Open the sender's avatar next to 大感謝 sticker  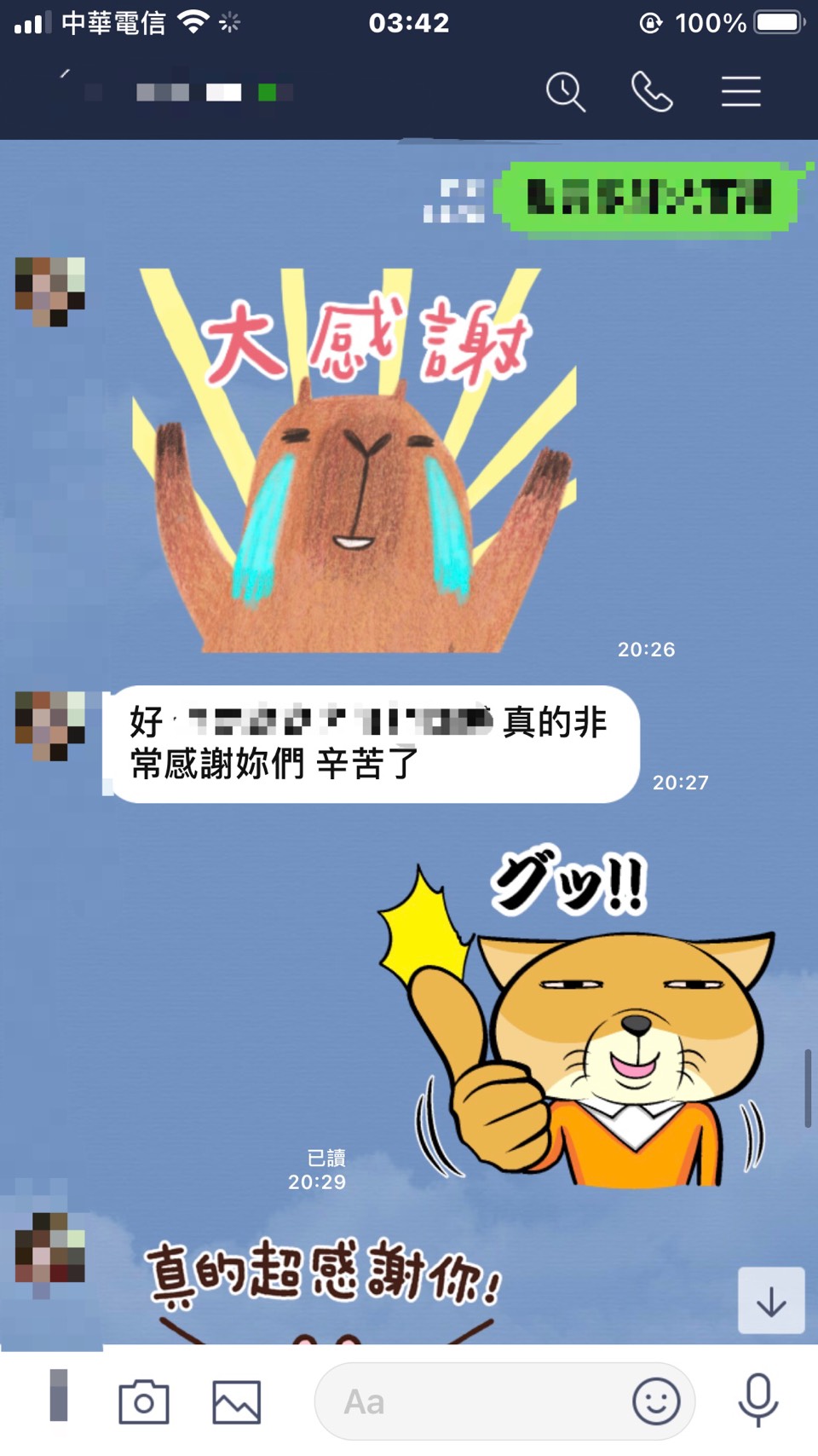49,292
